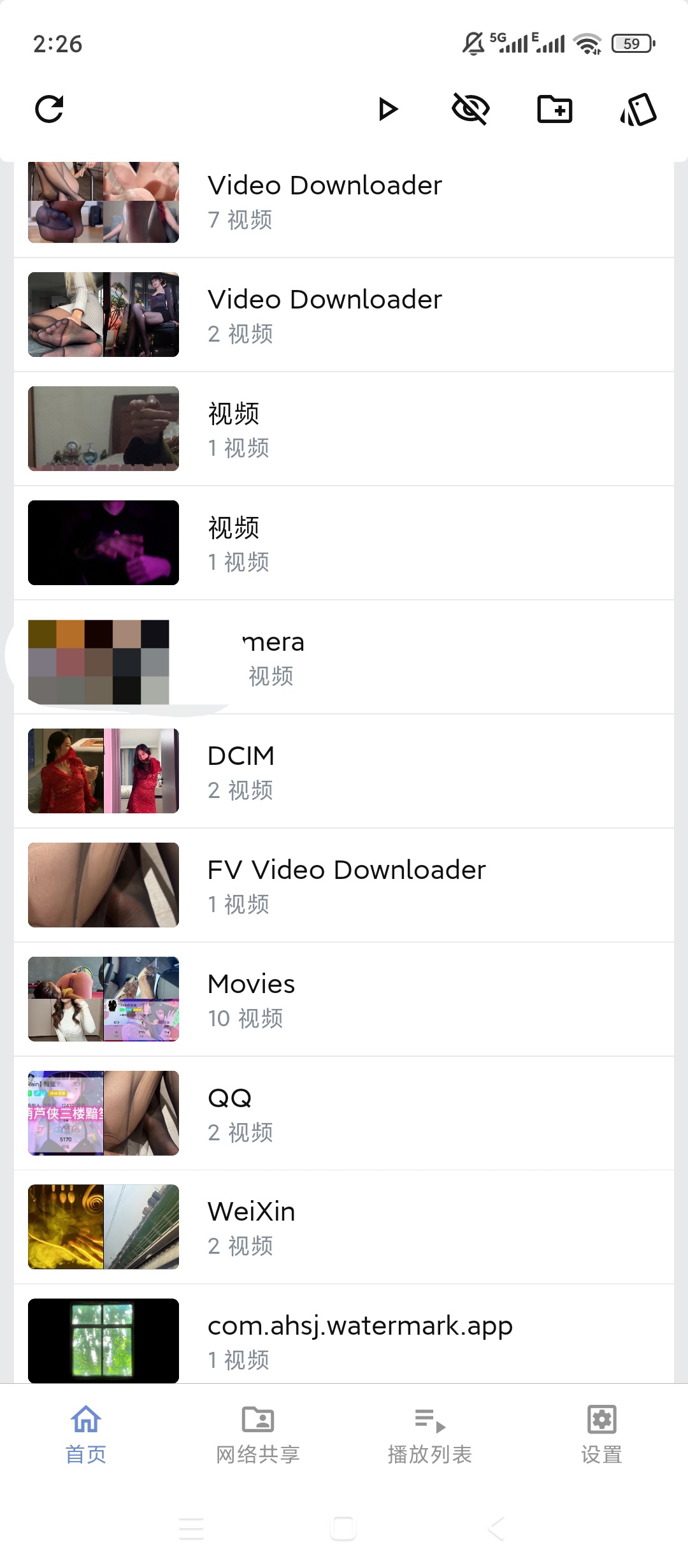Tap the Wi-Fi icon in the status bar
Viewport: 688px width, 1568px height.
point(586,43)
